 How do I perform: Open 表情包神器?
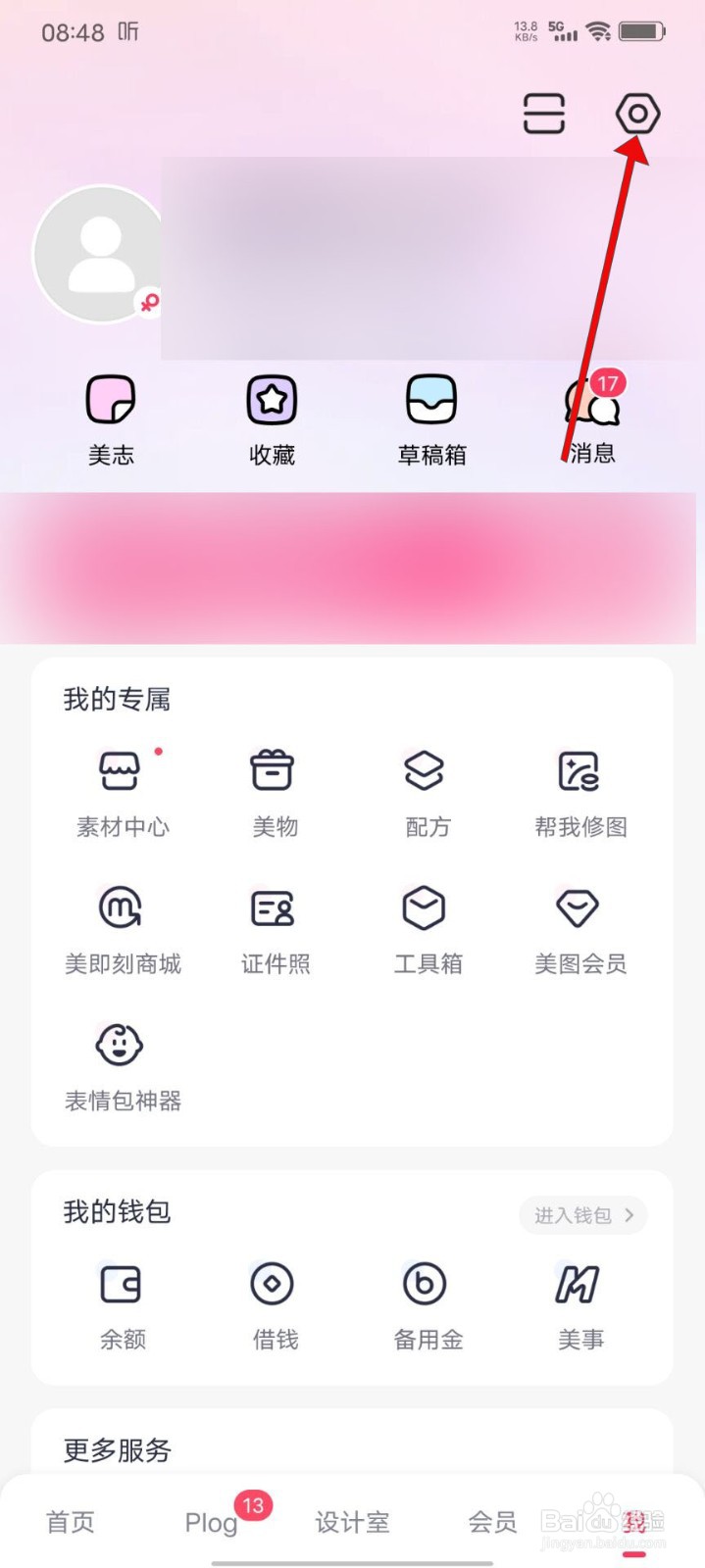(x=123, y=1068)
